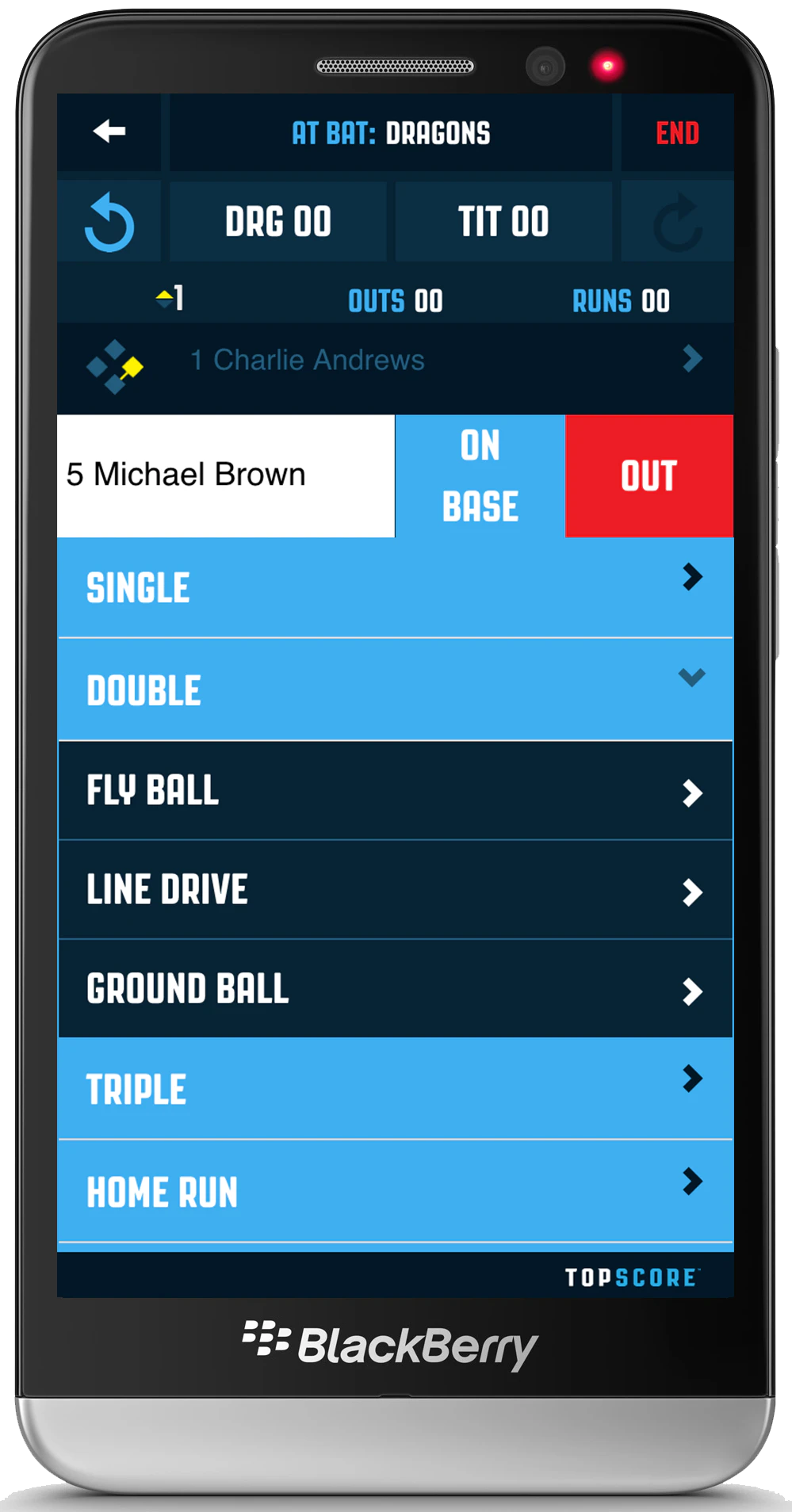The width and height of the screenshot is (792, 1512).
Task: Tap the AT BAT: DRAGONS header
Action: (392, 132)
